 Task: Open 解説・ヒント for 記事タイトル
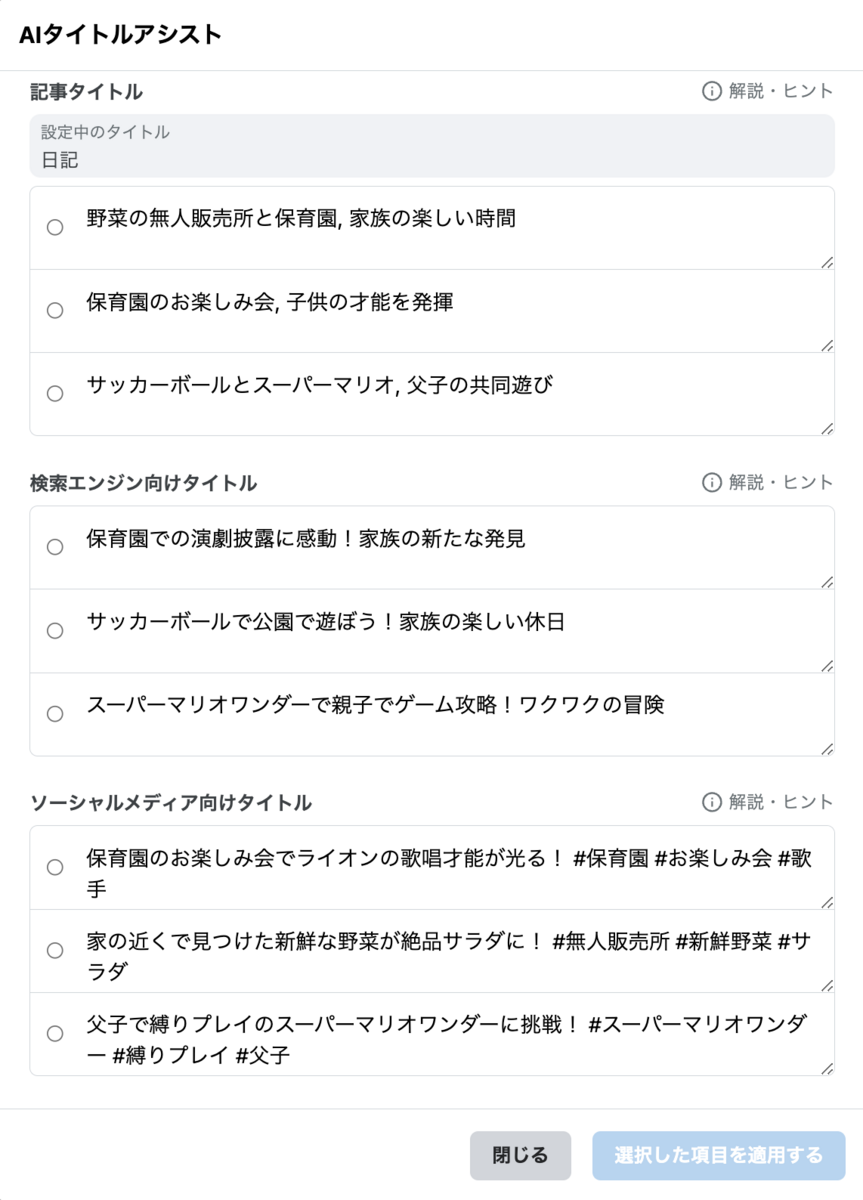pyautogui.click(x=767, y=91)
